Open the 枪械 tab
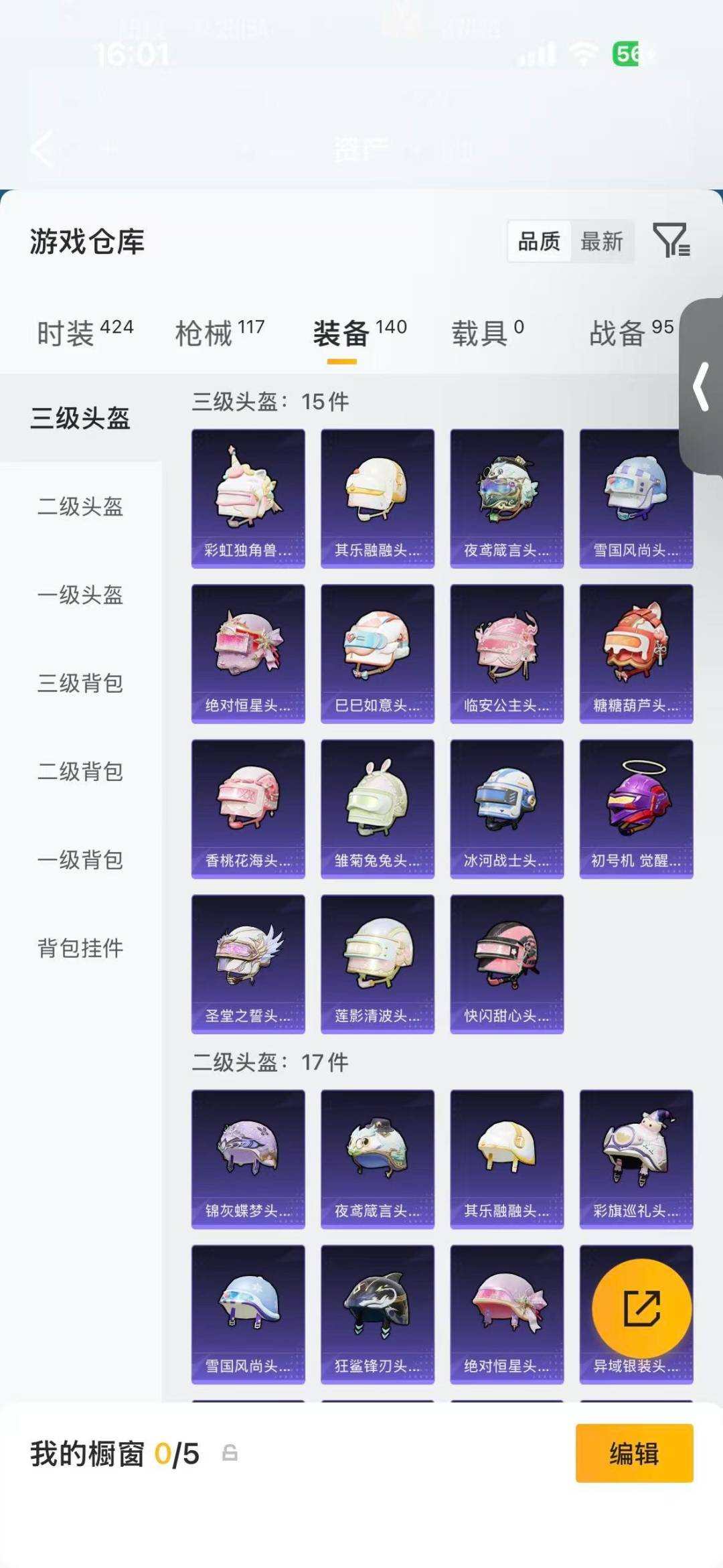The height and width of the screenshot is (1568, 723). [x=220, y=332]
